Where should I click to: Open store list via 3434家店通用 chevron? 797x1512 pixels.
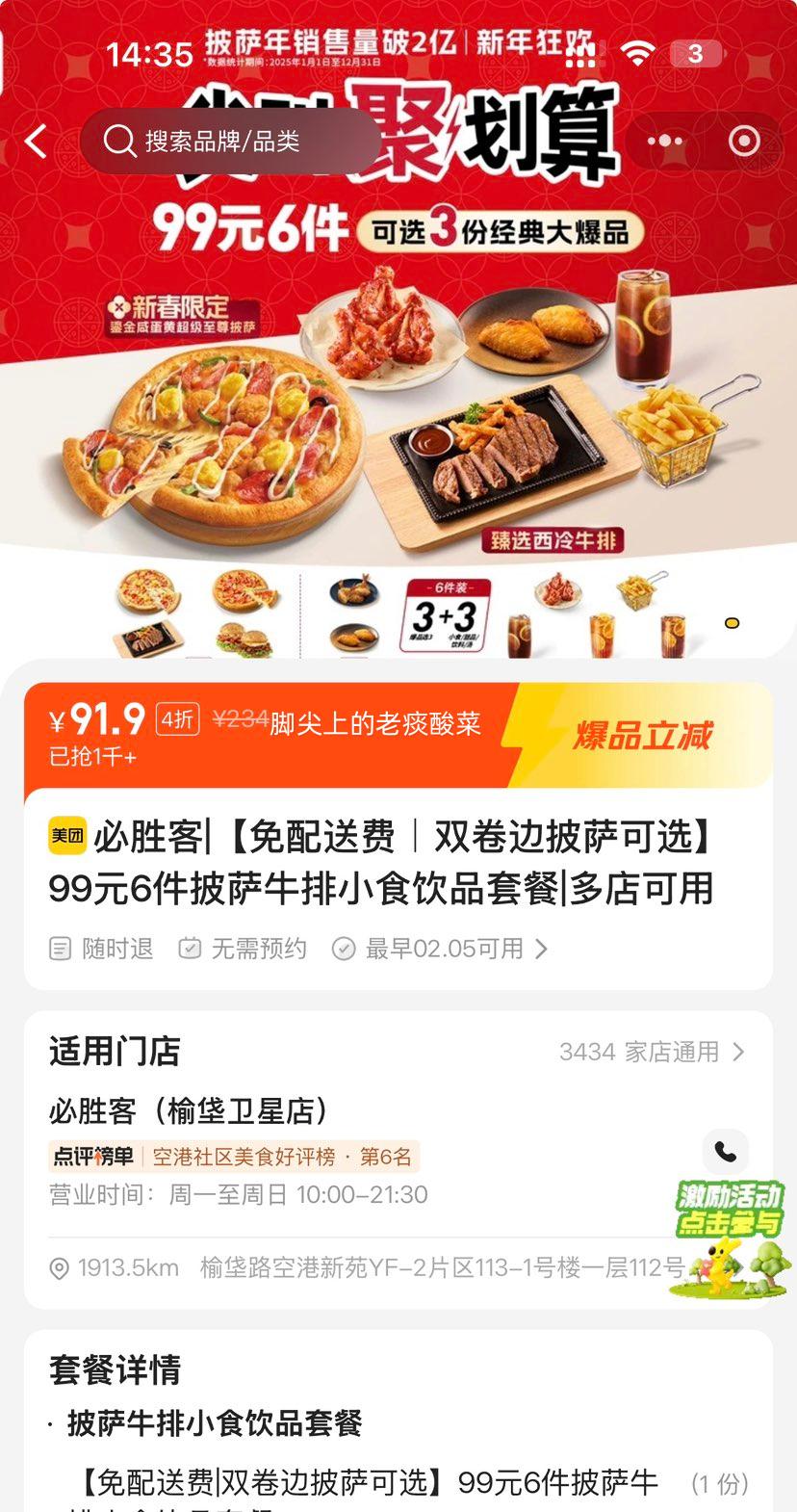coord(741,1052)
